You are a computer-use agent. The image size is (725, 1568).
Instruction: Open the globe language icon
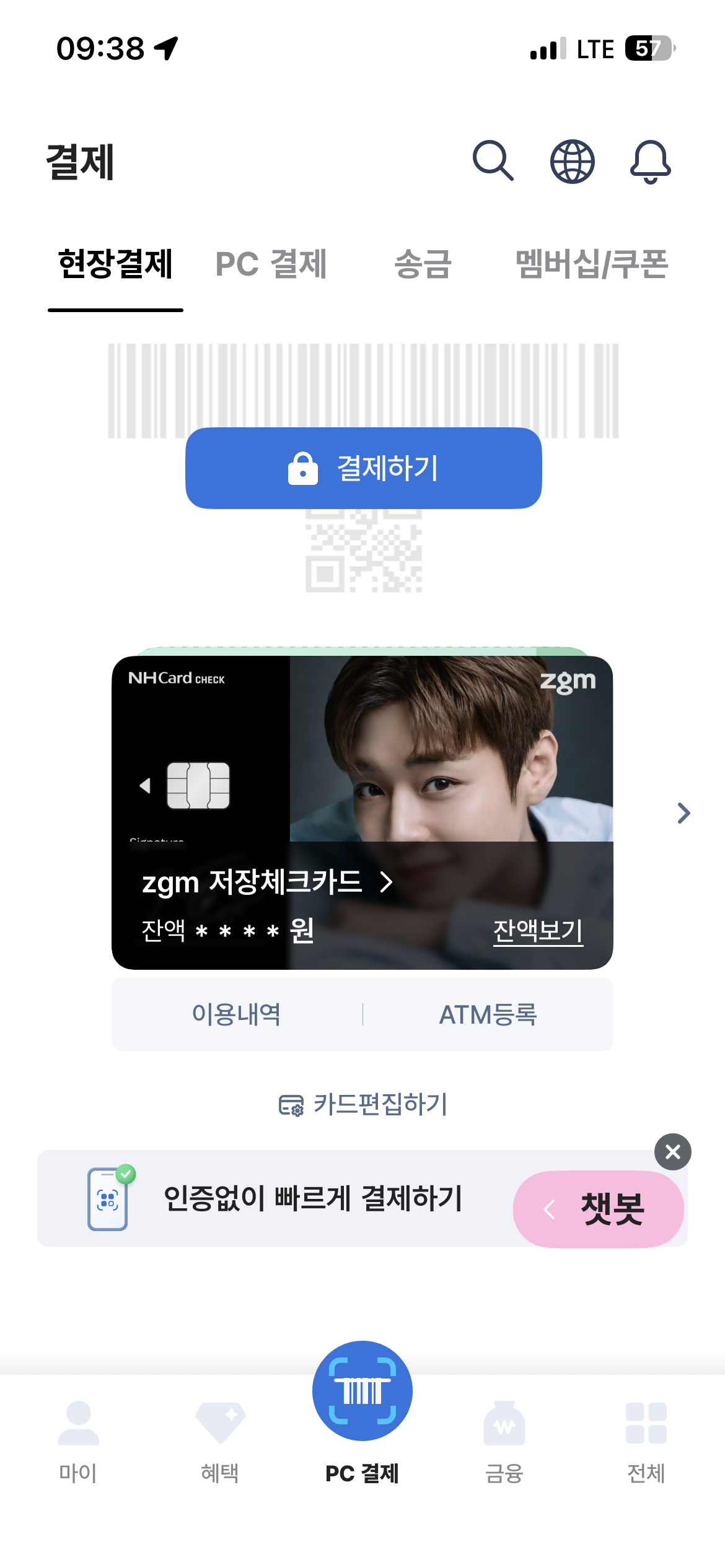(x=572, y=162)
